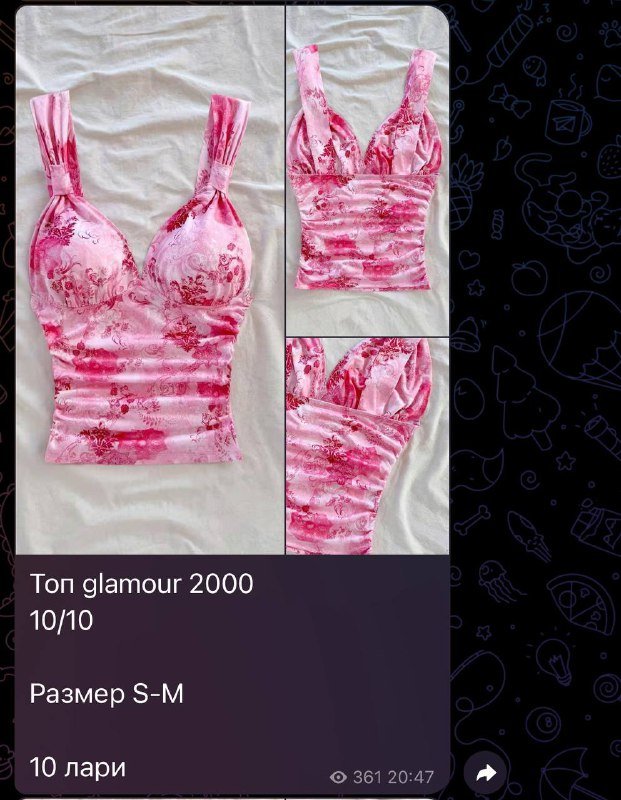Open the top-right photo of the pink top
The height and width of the screenshot is (800, 621).
click(x=366, y=170)
